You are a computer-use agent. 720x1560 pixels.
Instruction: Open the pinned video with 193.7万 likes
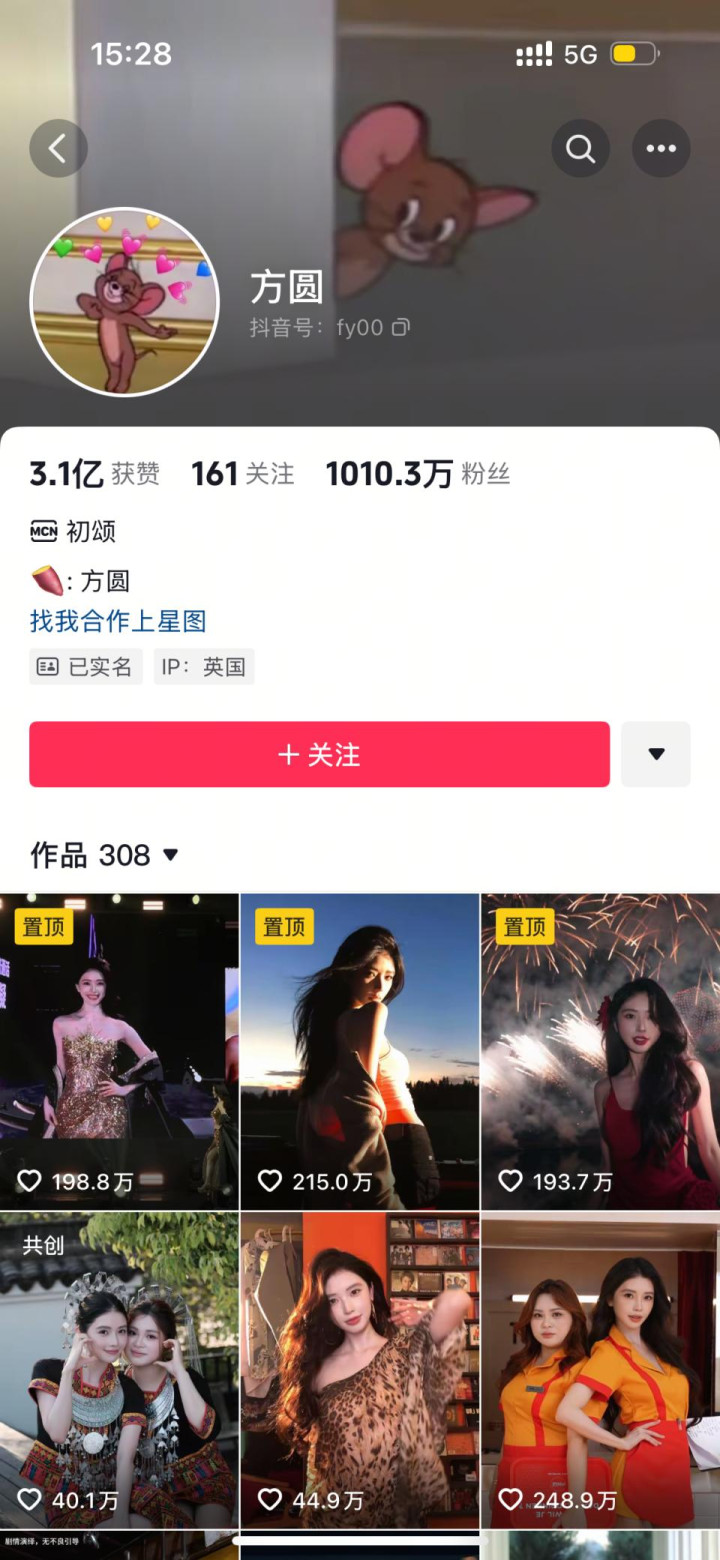[600, 1050]
